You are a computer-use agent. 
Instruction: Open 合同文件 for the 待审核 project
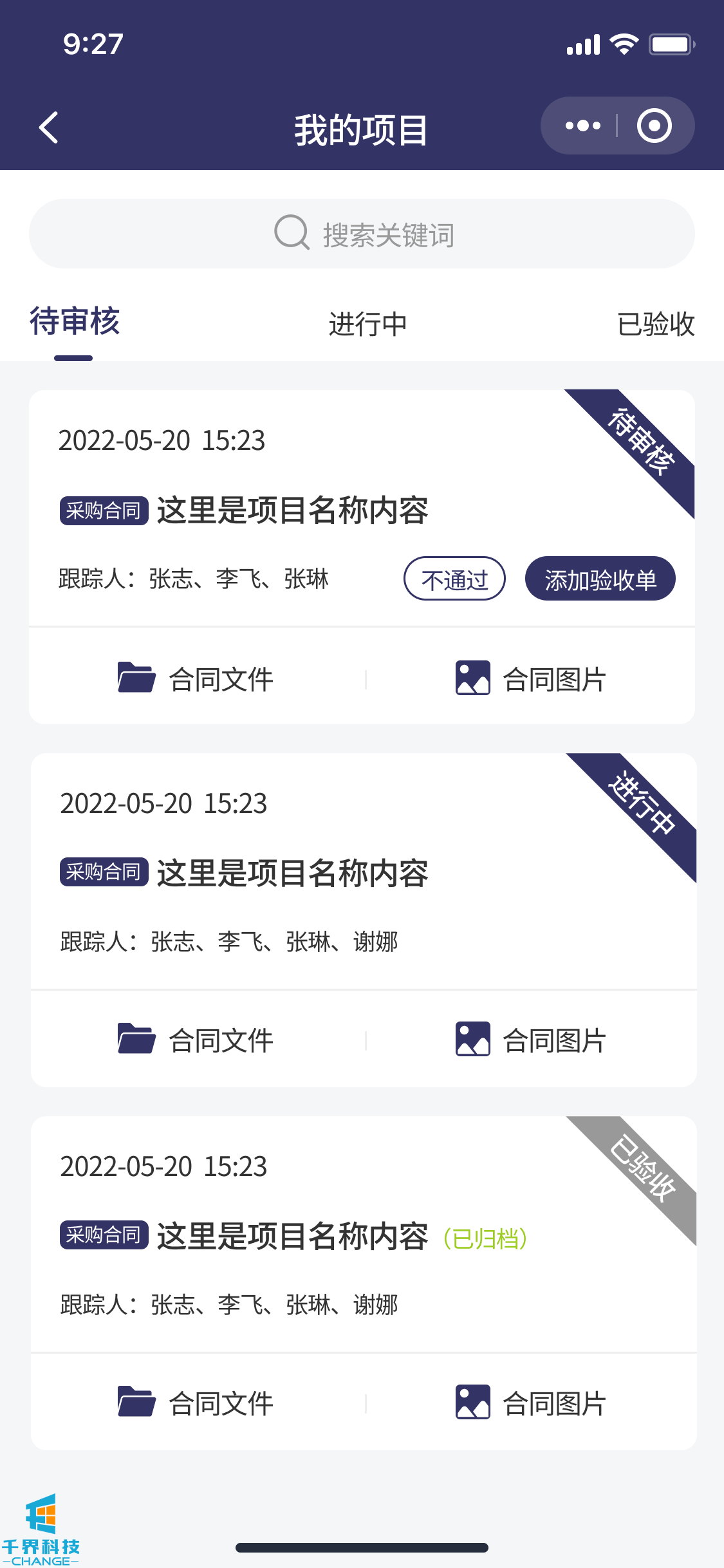[196, 678]
